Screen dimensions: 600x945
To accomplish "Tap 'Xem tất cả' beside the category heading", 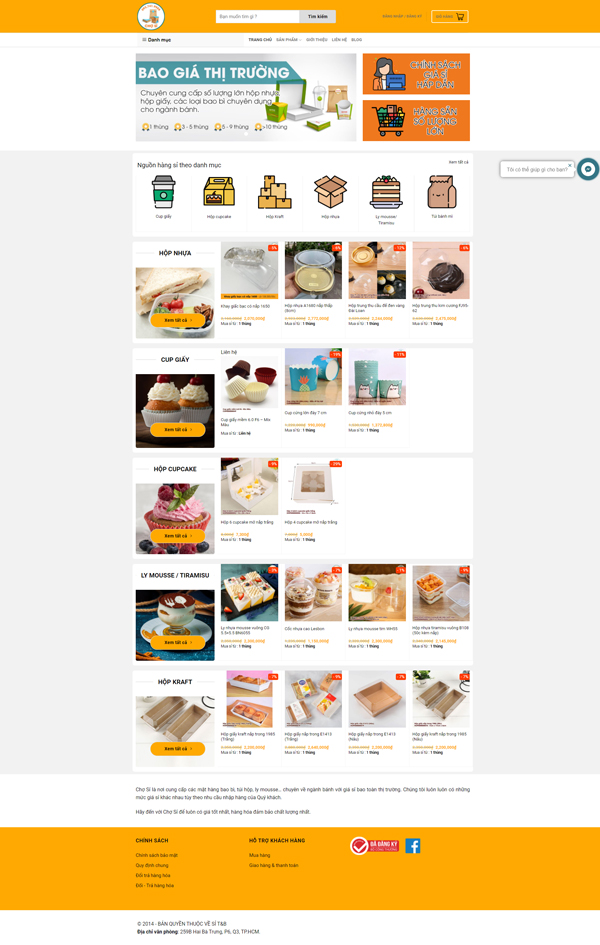I will pyautogui.click(x=458, y=162).
